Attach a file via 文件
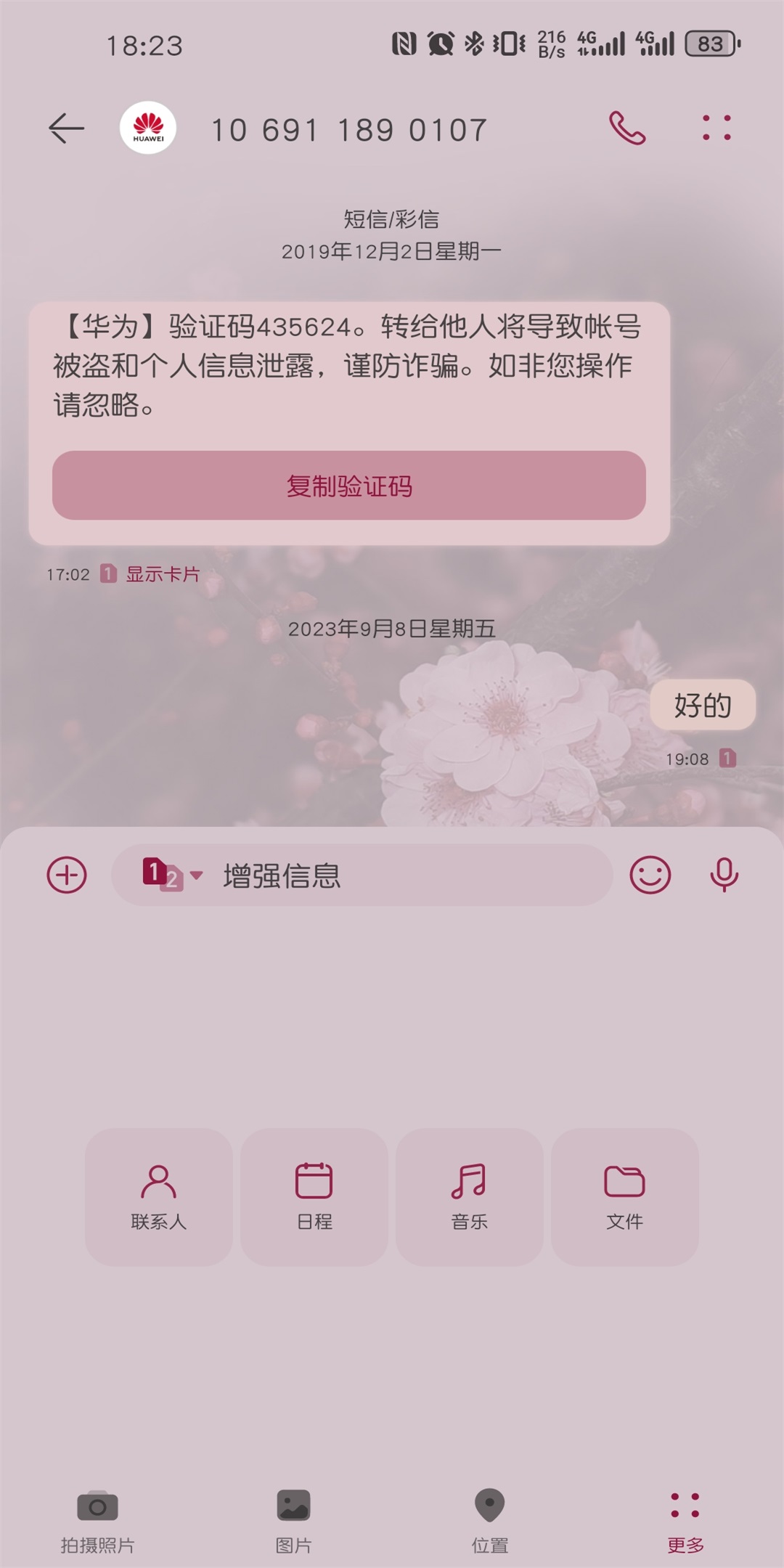Screen dimensions: 784x1568 point(624,1196)
